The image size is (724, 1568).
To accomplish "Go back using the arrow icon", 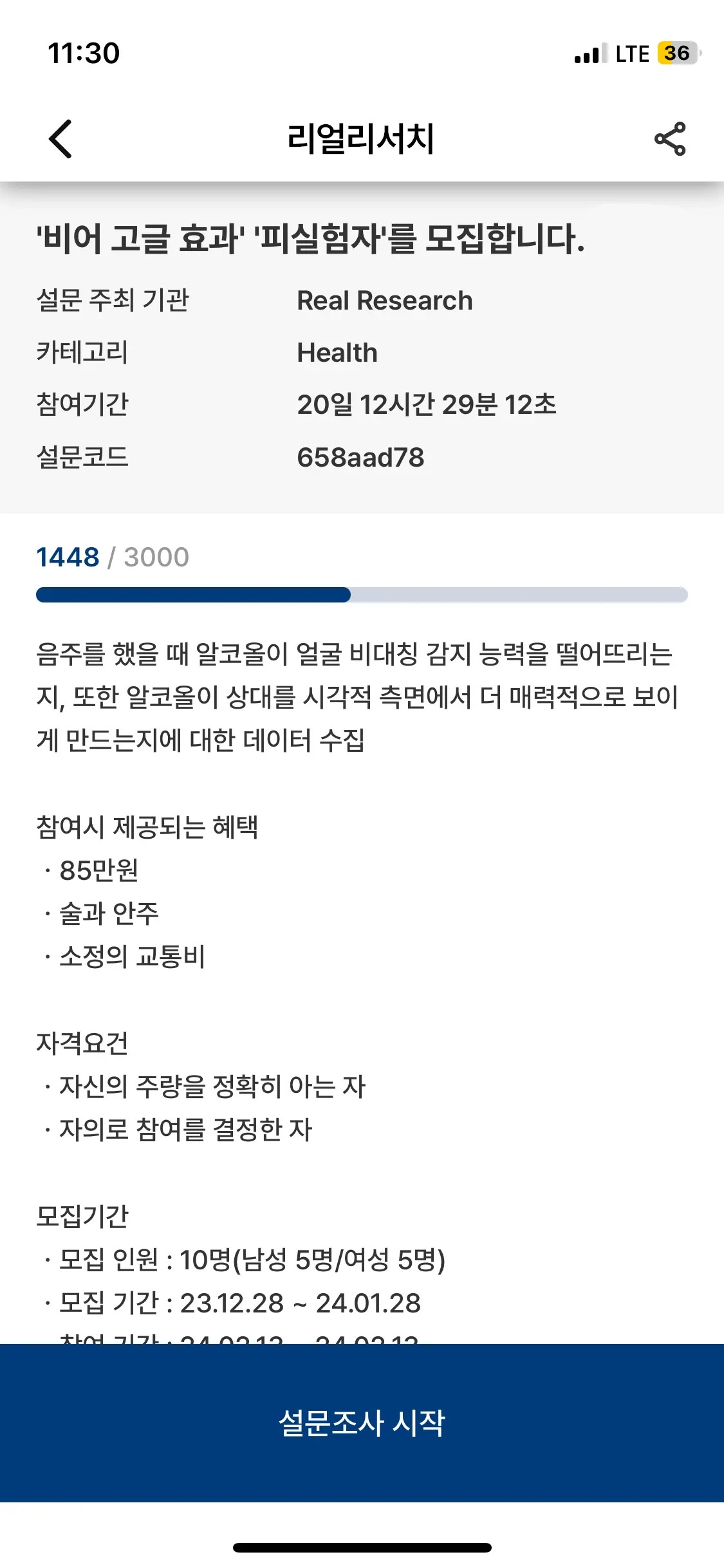I will click(60, 139).
